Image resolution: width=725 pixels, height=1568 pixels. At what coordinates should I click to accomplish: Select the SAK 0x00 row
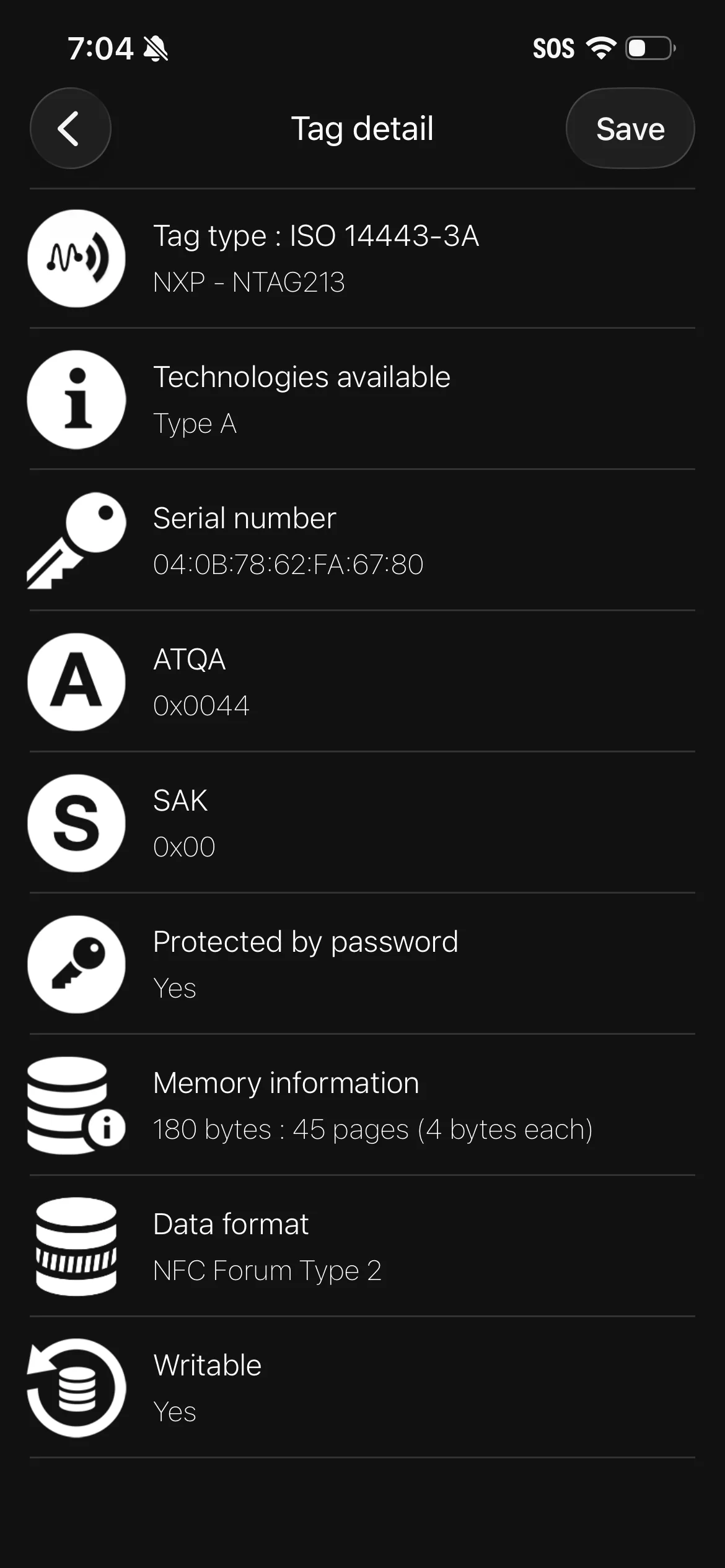362,823
